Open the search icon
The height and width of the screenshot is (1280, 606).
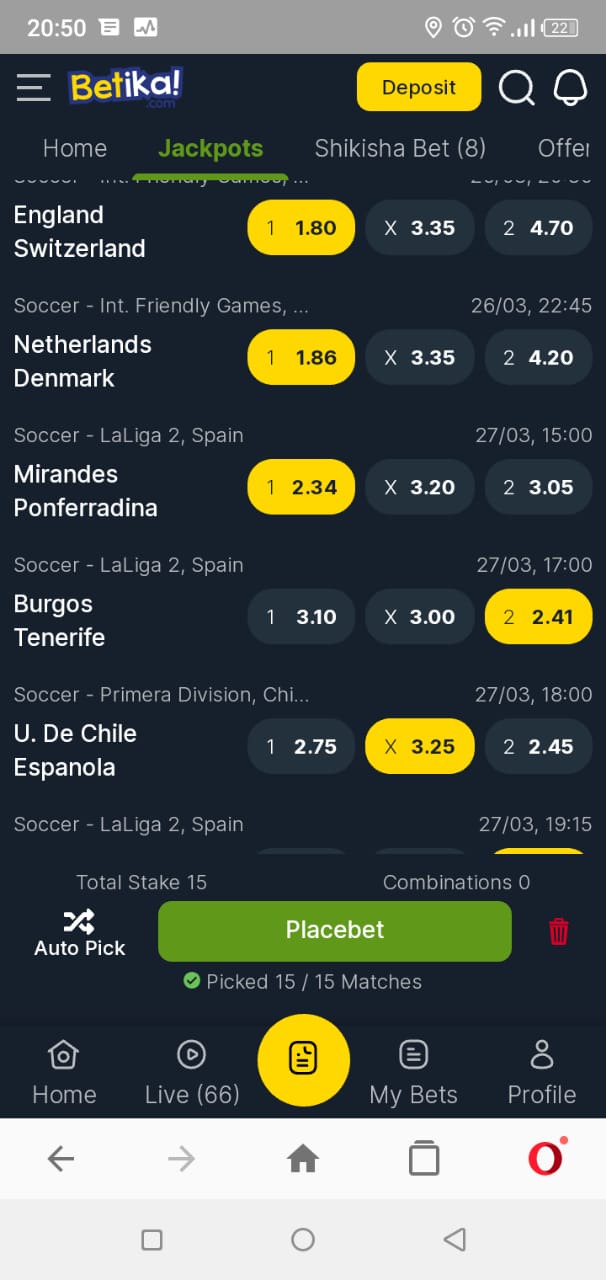click(516, 87)
